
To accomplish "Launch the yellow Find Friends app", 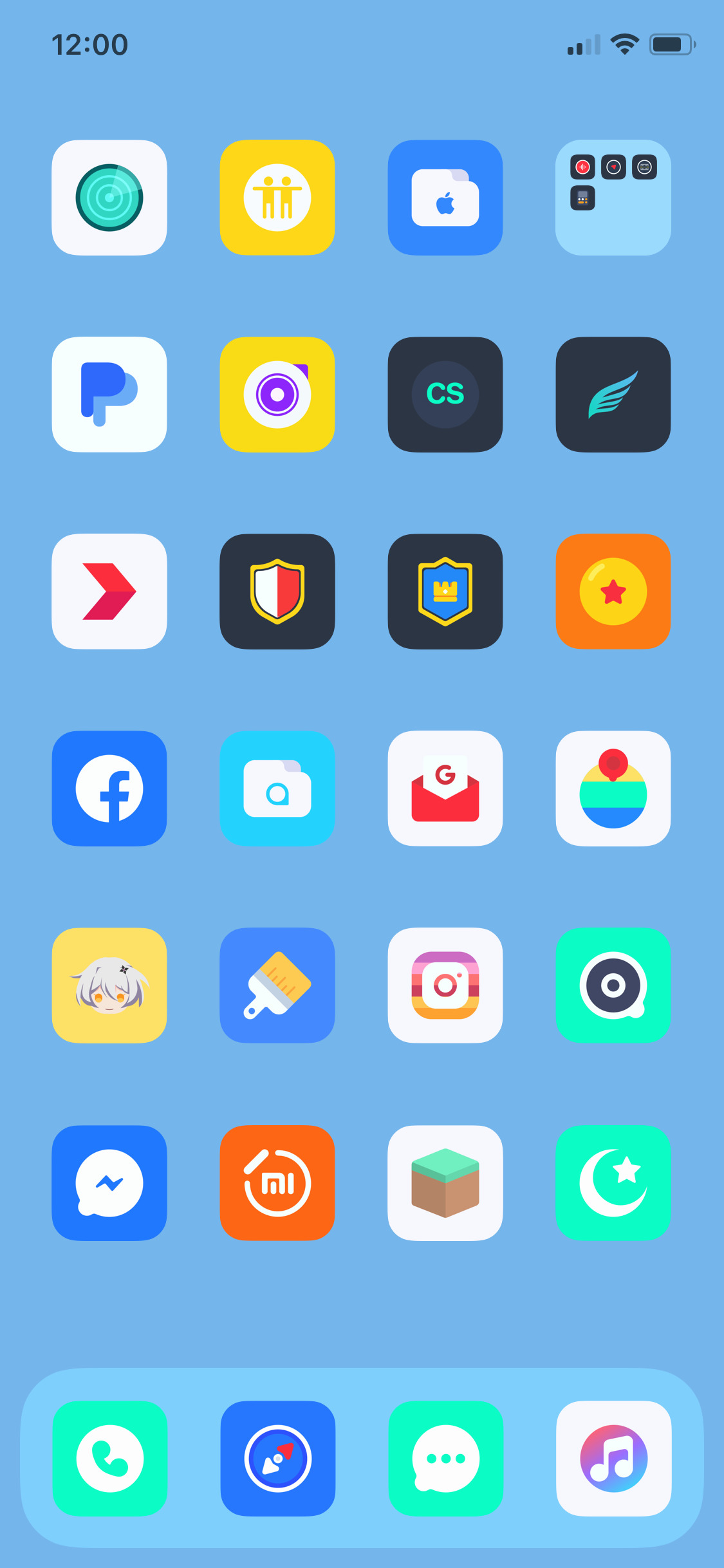I will pos(277,198).
